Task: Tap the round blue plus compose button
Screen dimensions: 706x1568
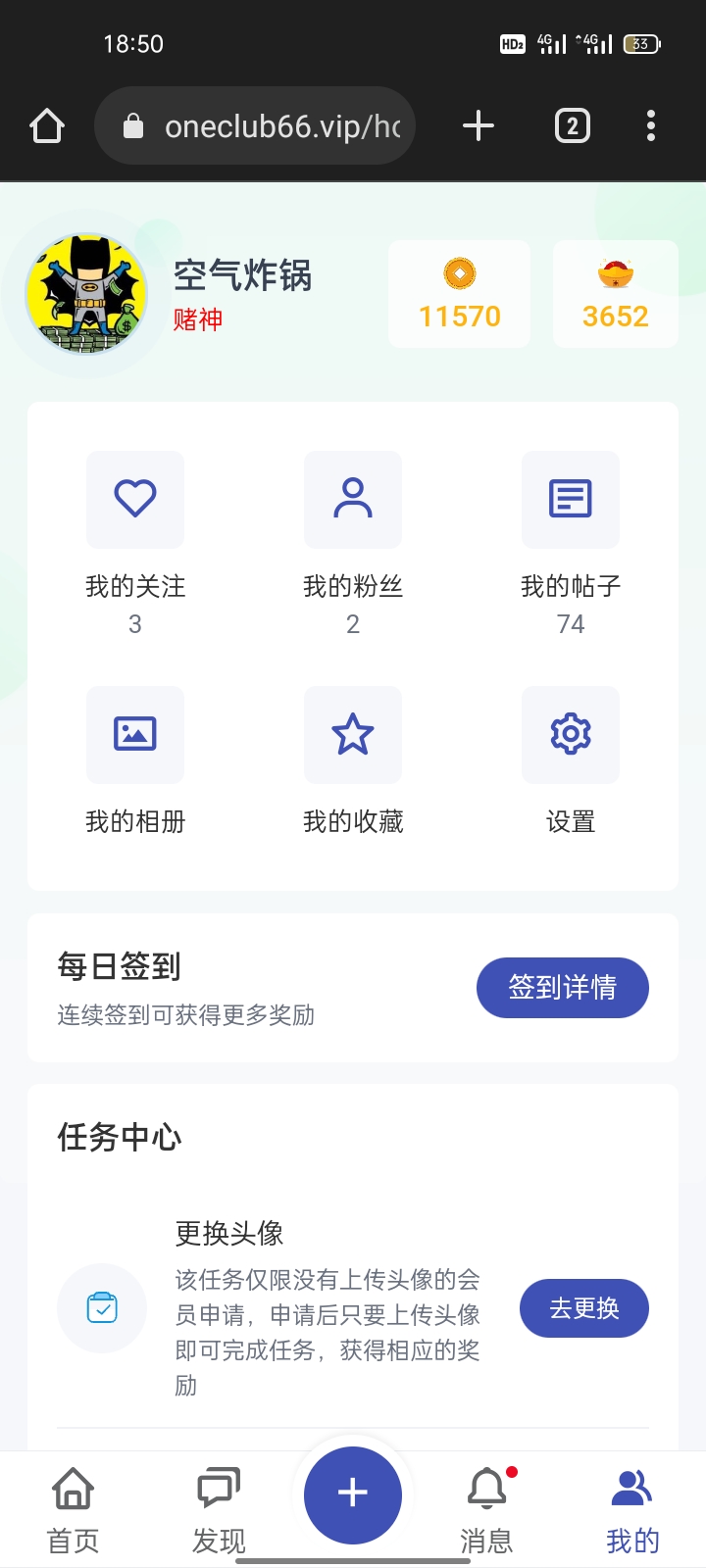Action: click(353, 1494)
